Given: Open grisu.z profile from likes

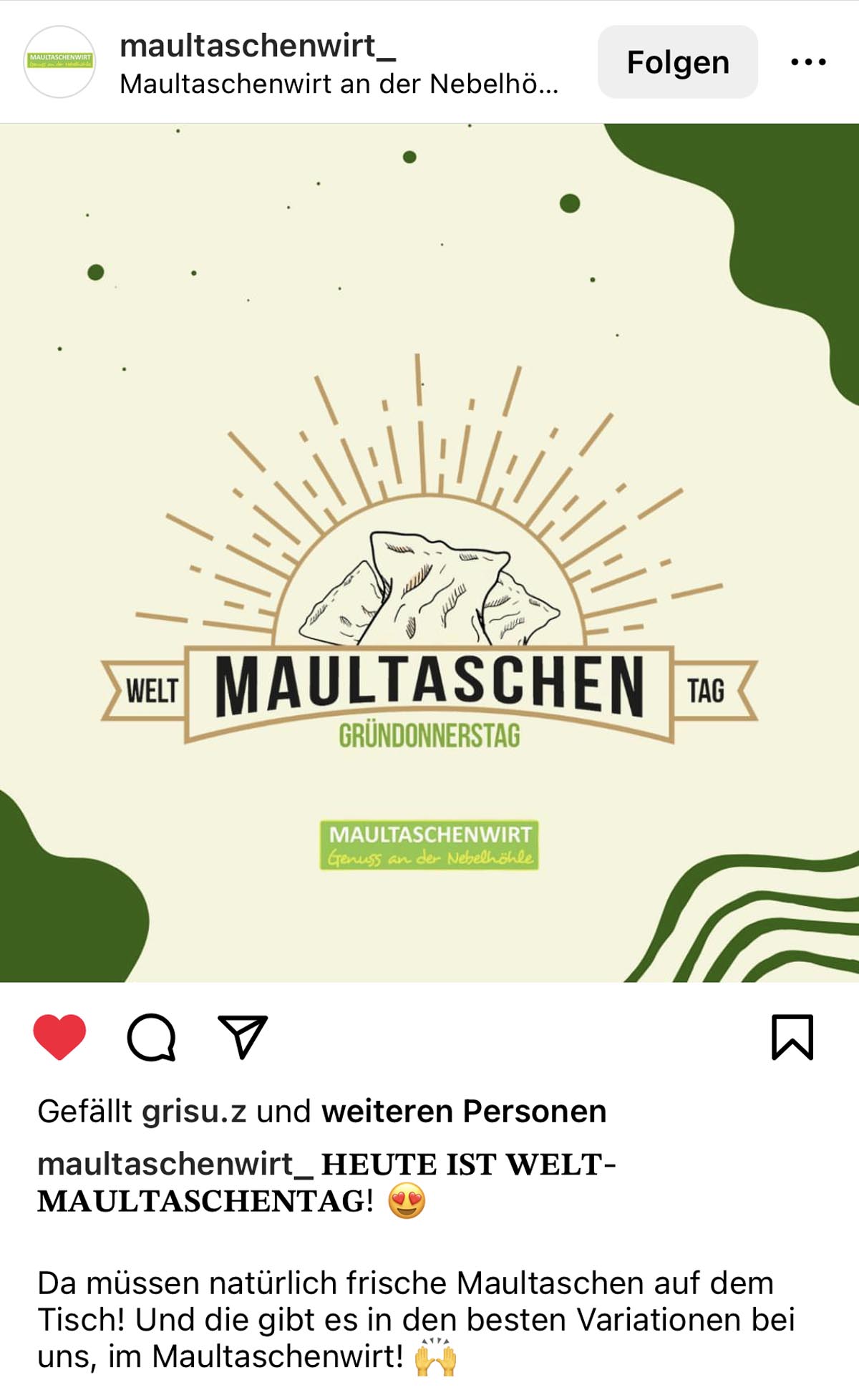Looking at the screenshot, I should pos(194,1112).
